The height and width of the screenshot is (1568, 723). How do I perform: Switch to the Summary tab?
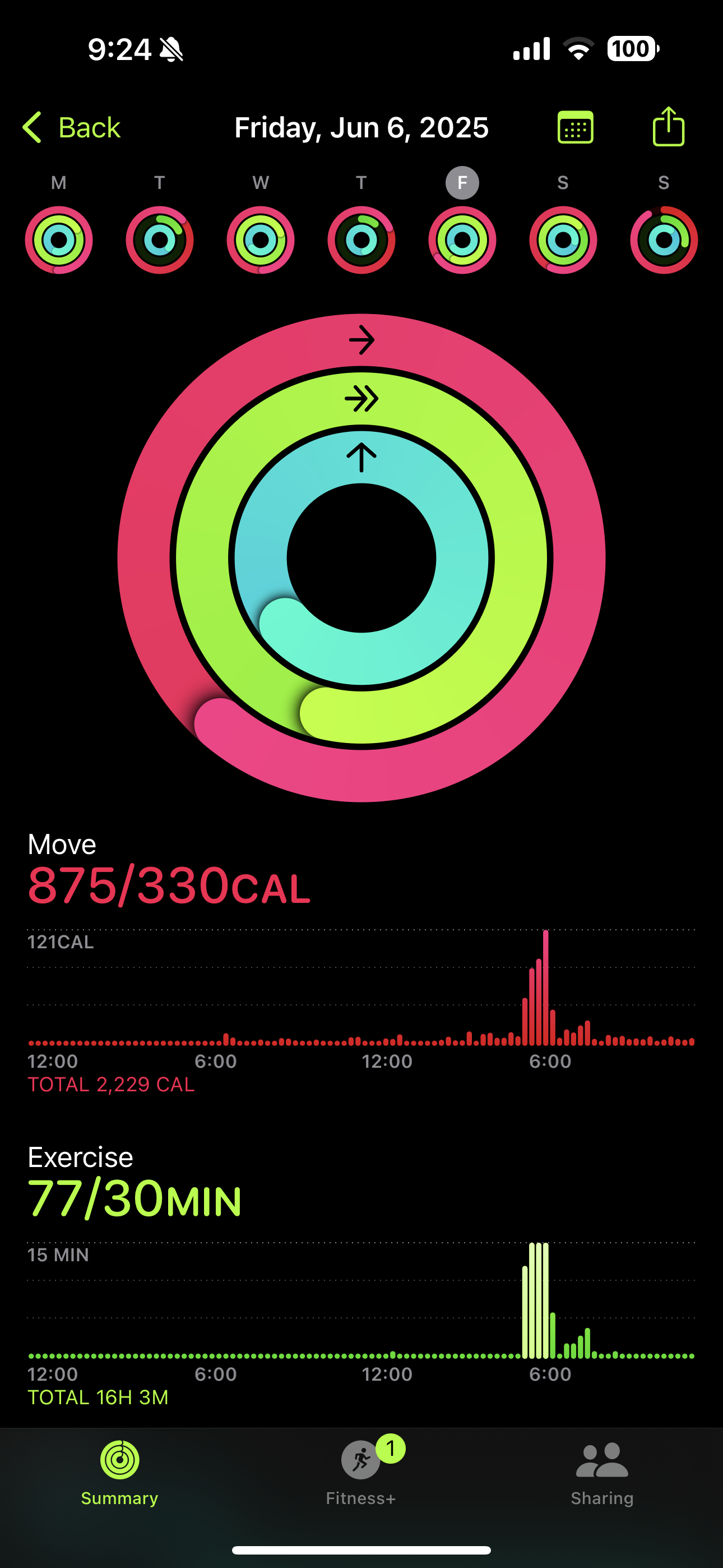[x=120, y=1470]
